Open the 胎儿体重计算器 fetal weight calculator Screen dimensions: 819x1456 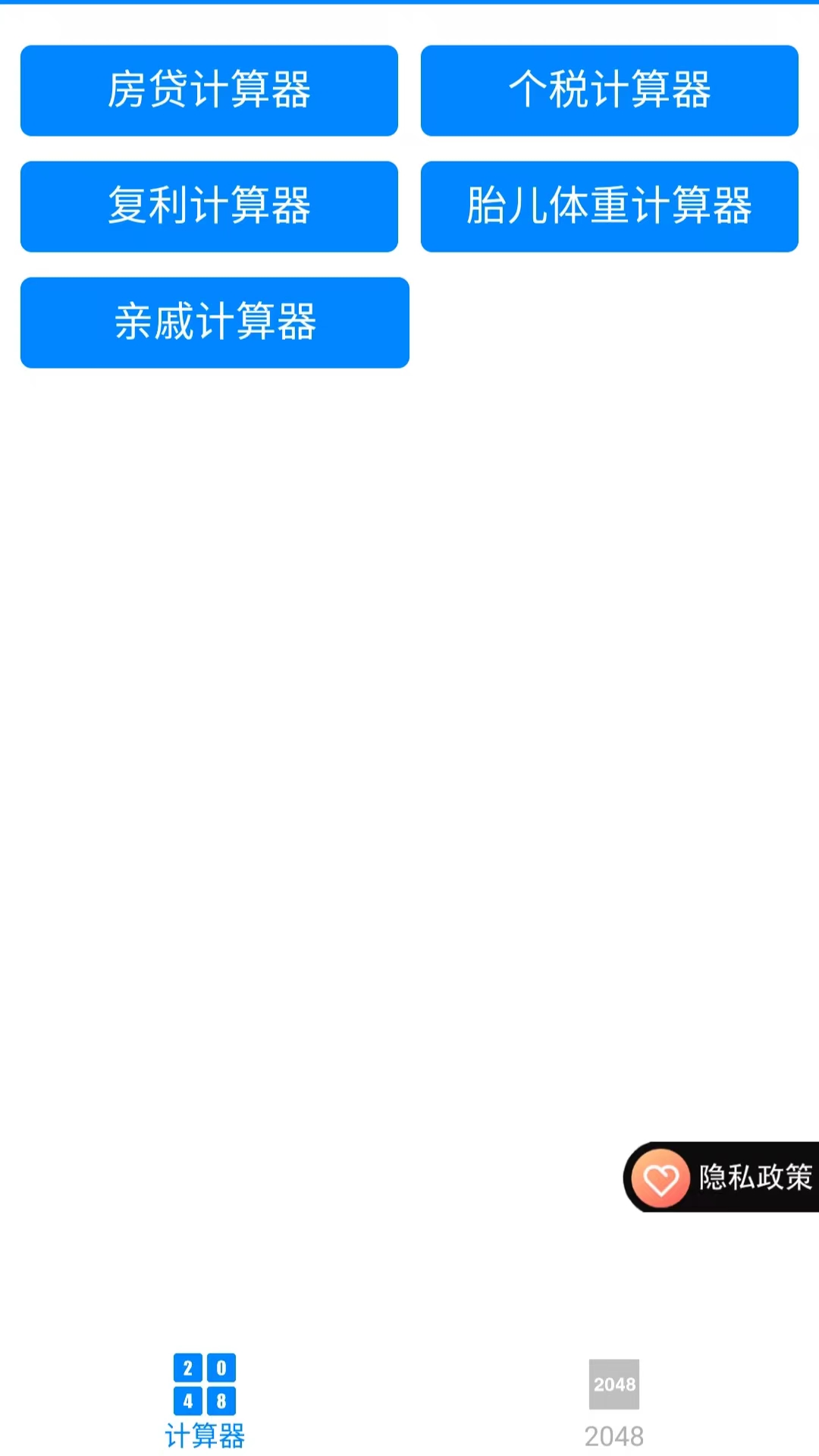pos(609,206)
